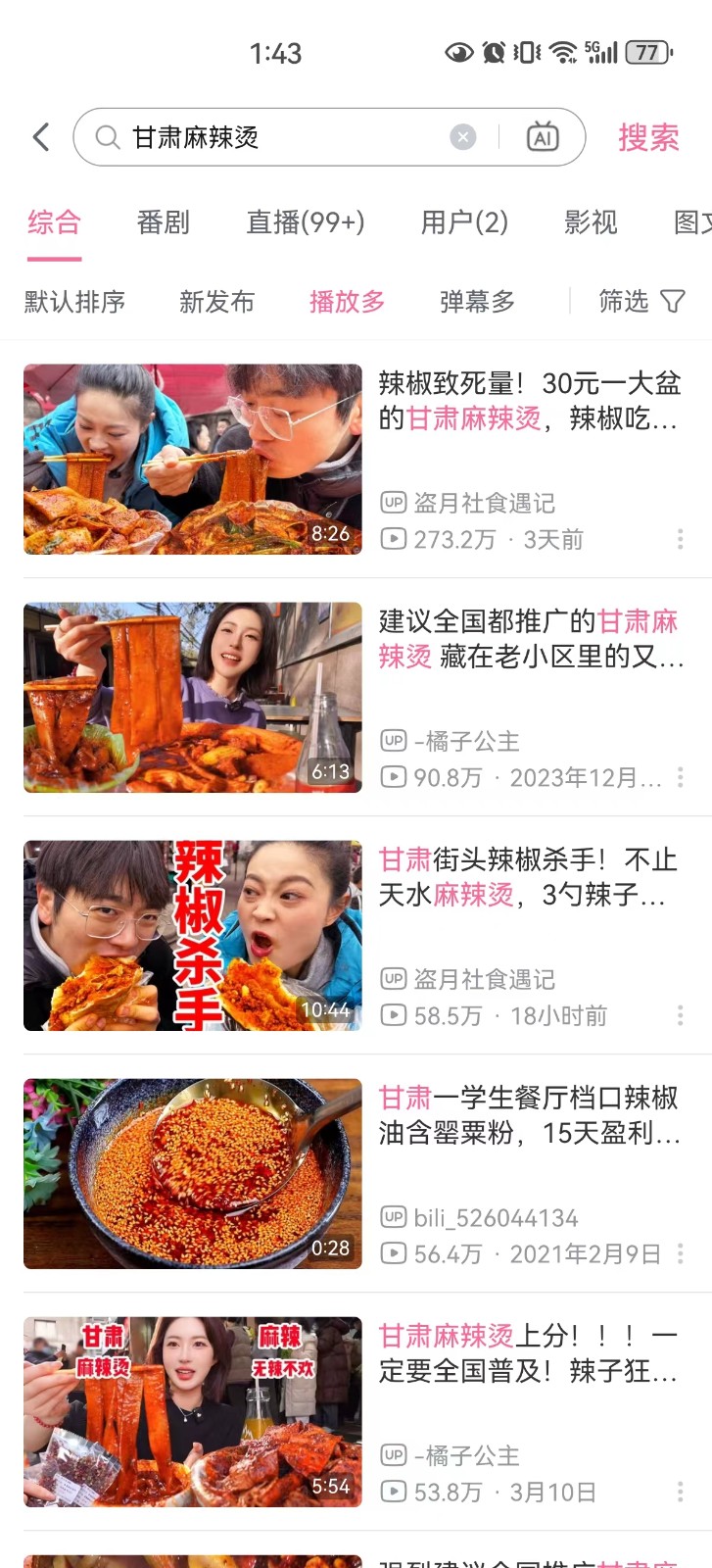Select the 影视 tab
This screenshot has height=1568, width=712.
(x=591, y=222)
